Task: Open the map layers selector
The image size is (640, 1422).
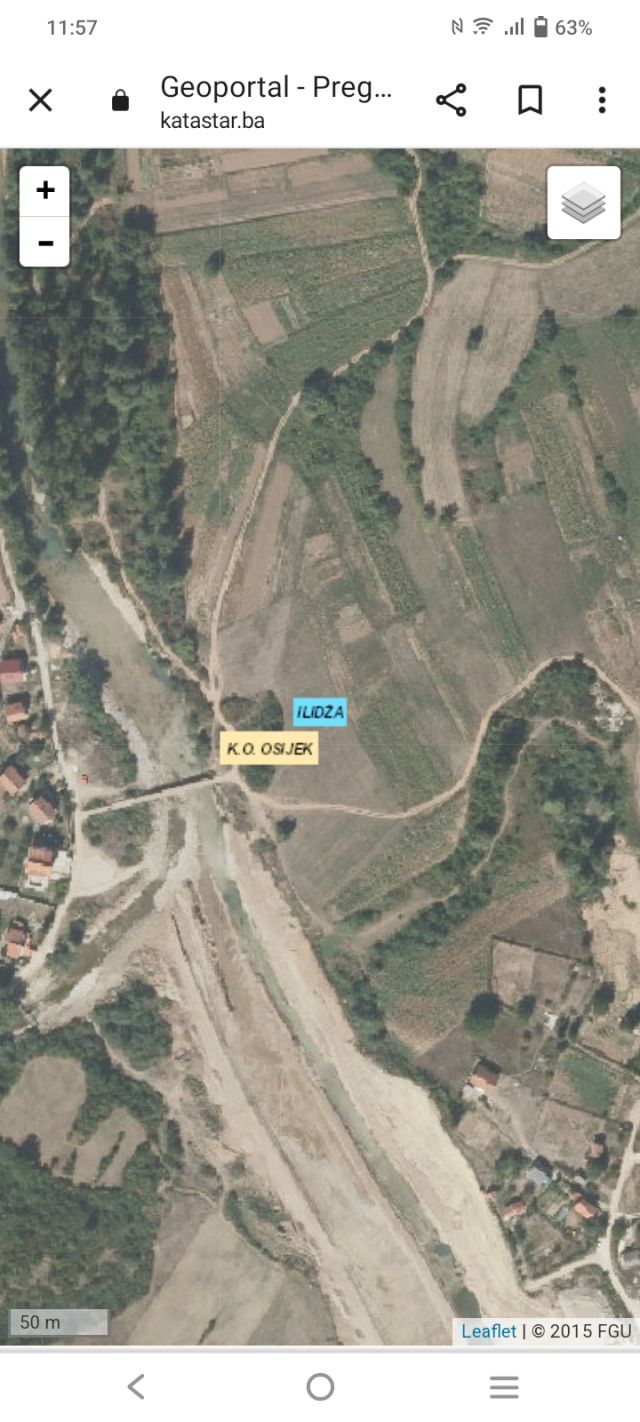Action: [584, 203]
